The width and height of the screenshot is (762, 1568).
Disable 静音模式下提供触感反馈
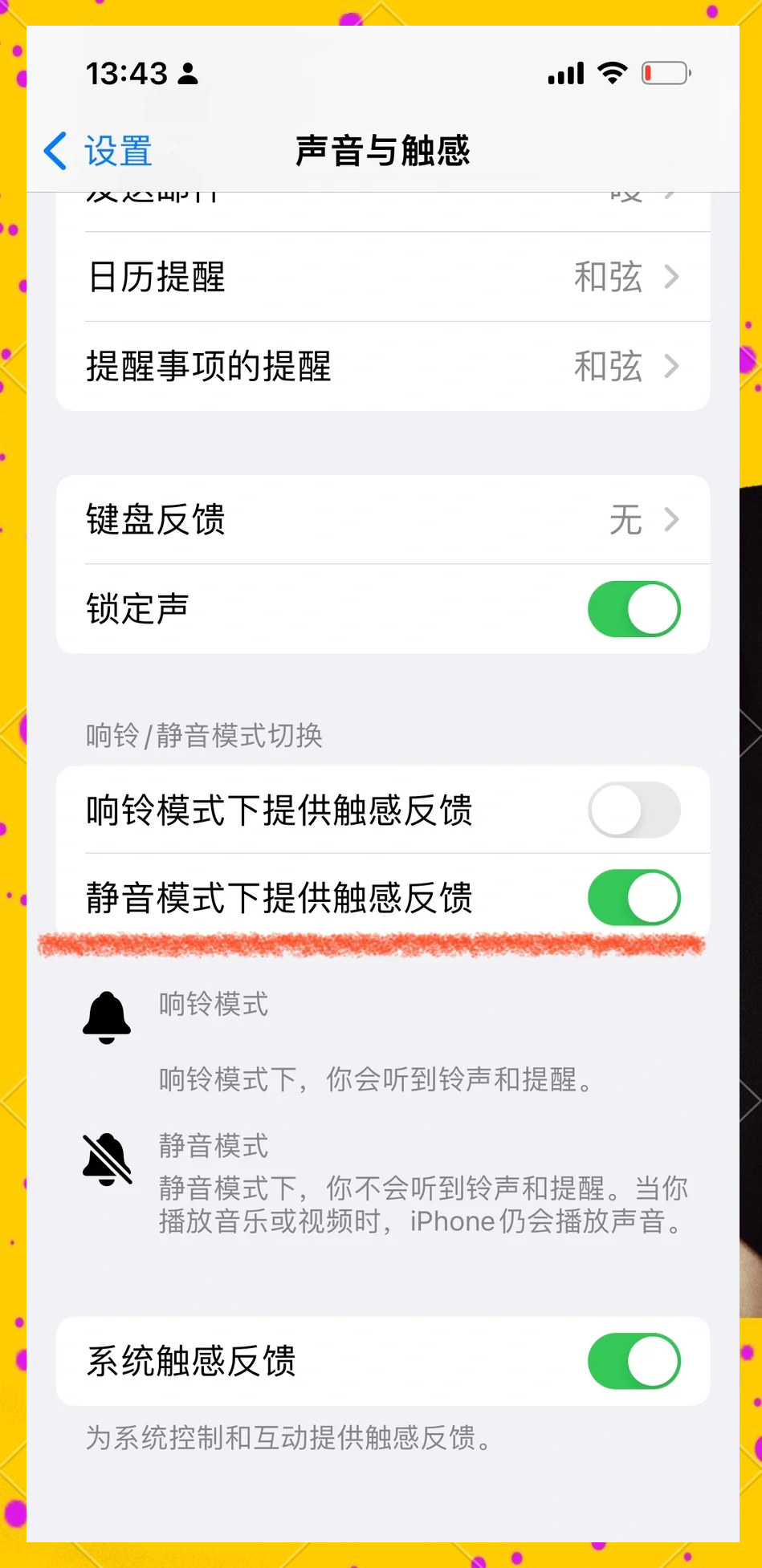(x=634, y=897)
